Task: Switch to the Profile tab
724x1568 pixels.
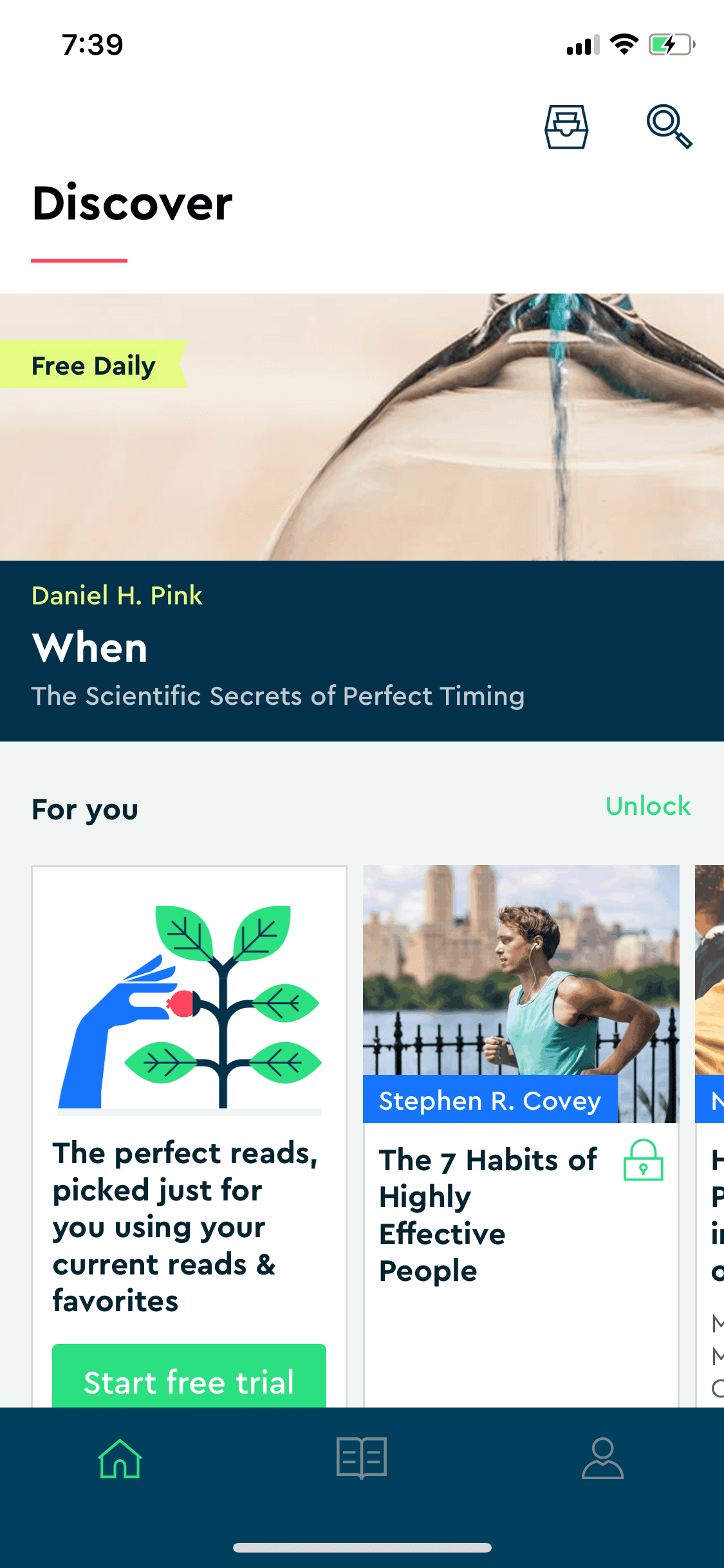Action: (602, 1459)
